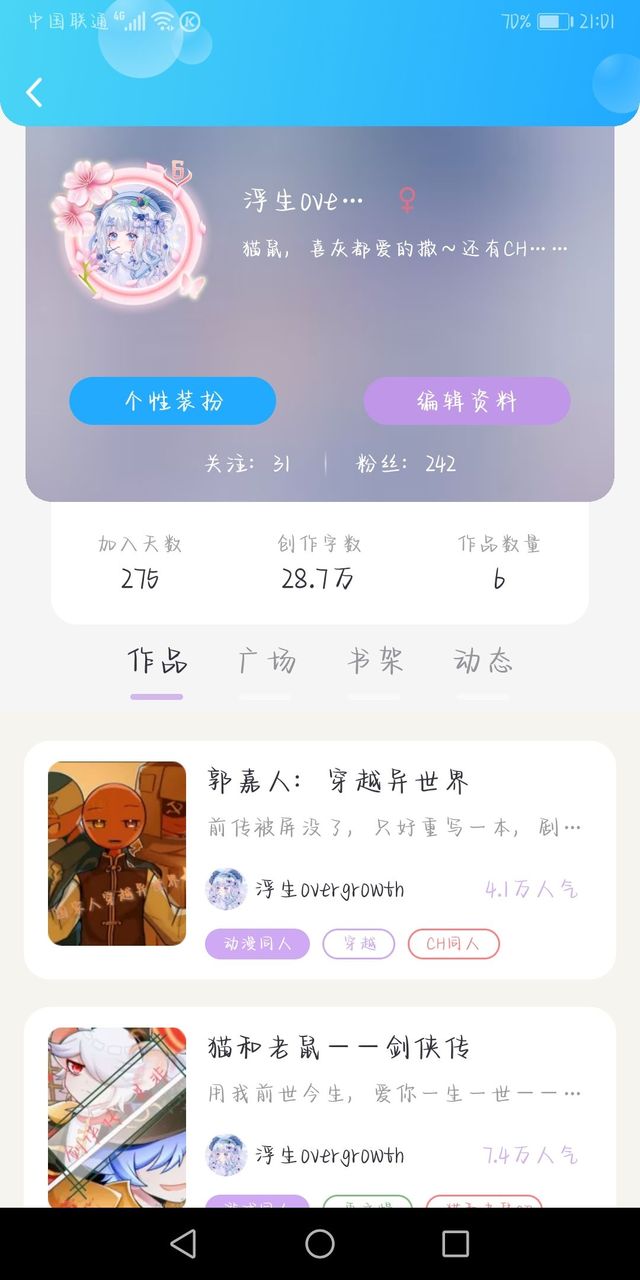Tap the 动漫同人 tag chip

point(257,944)
